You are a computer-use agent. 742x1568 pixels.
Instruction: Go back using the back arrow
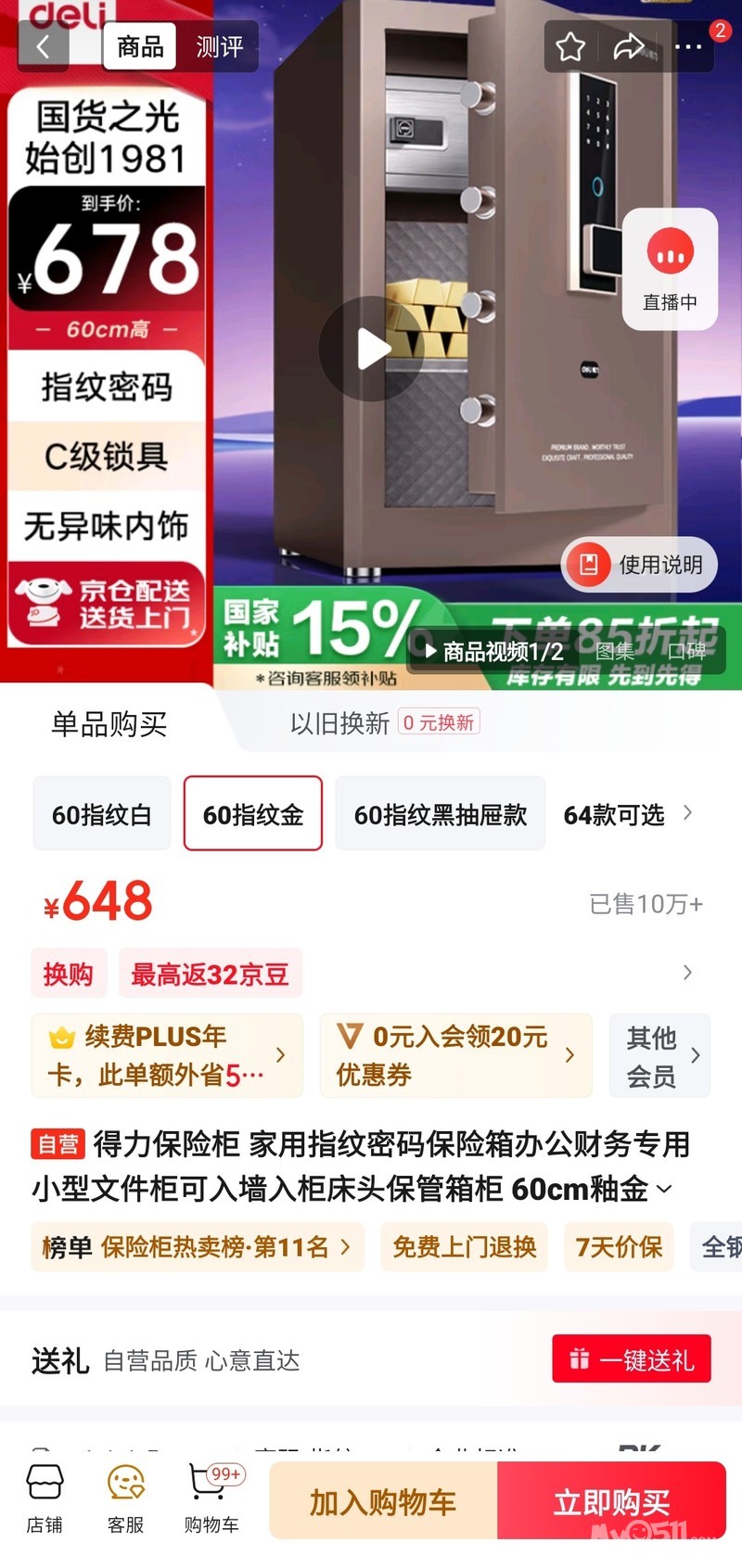click(x=43, y=45)
